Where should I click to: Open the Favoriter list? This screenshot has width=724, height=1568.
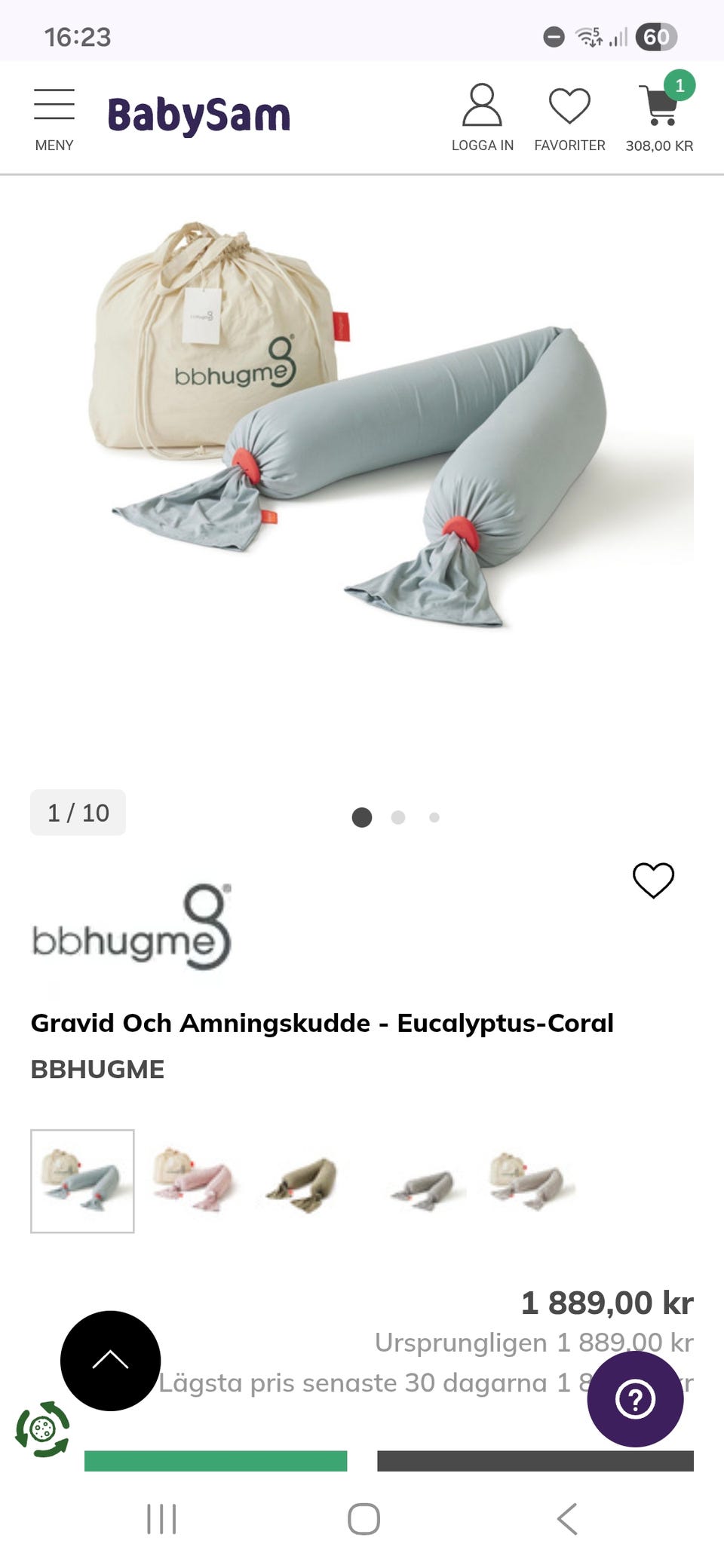point(569,118)
